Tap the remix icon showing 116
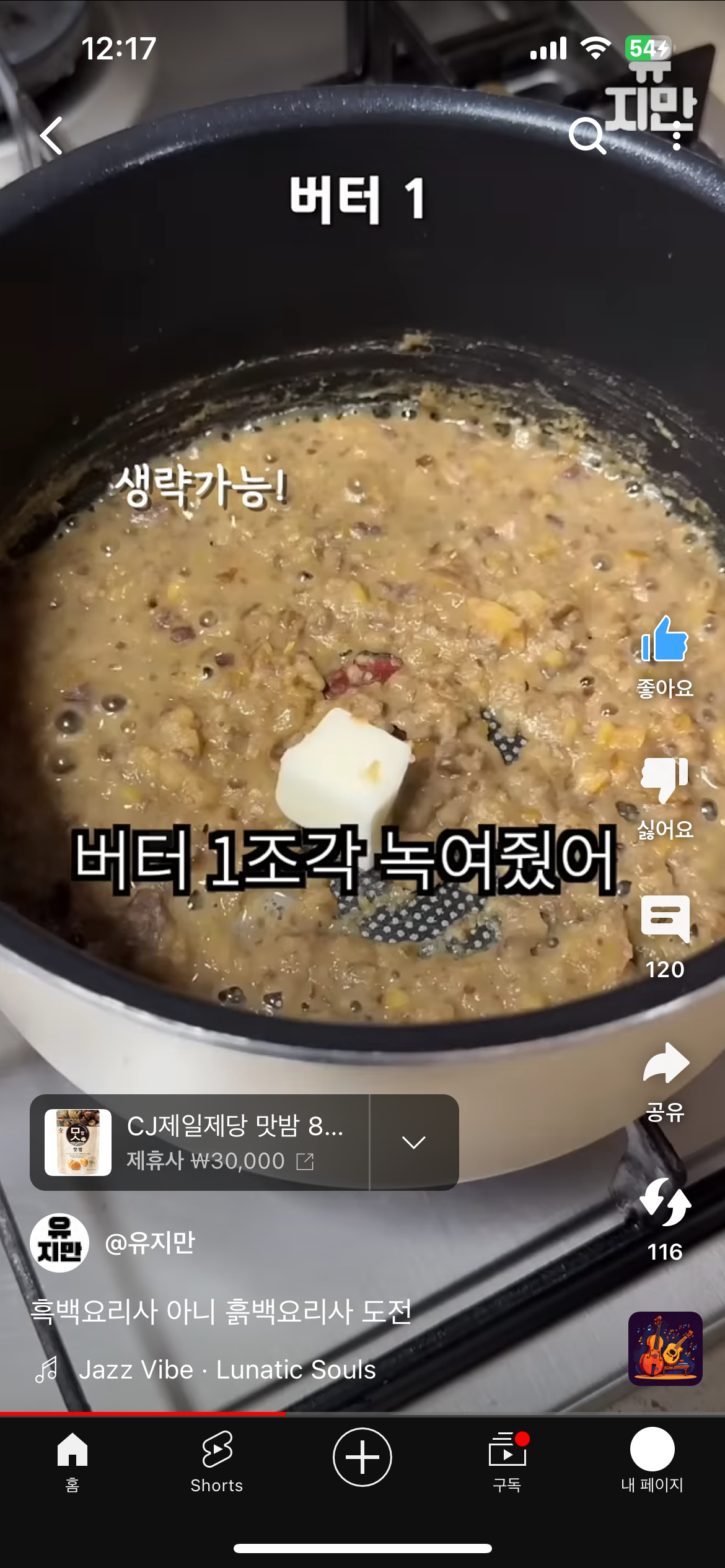Screen dimensions: 725x1568 pyautogui.click(x=665, y=1204)
